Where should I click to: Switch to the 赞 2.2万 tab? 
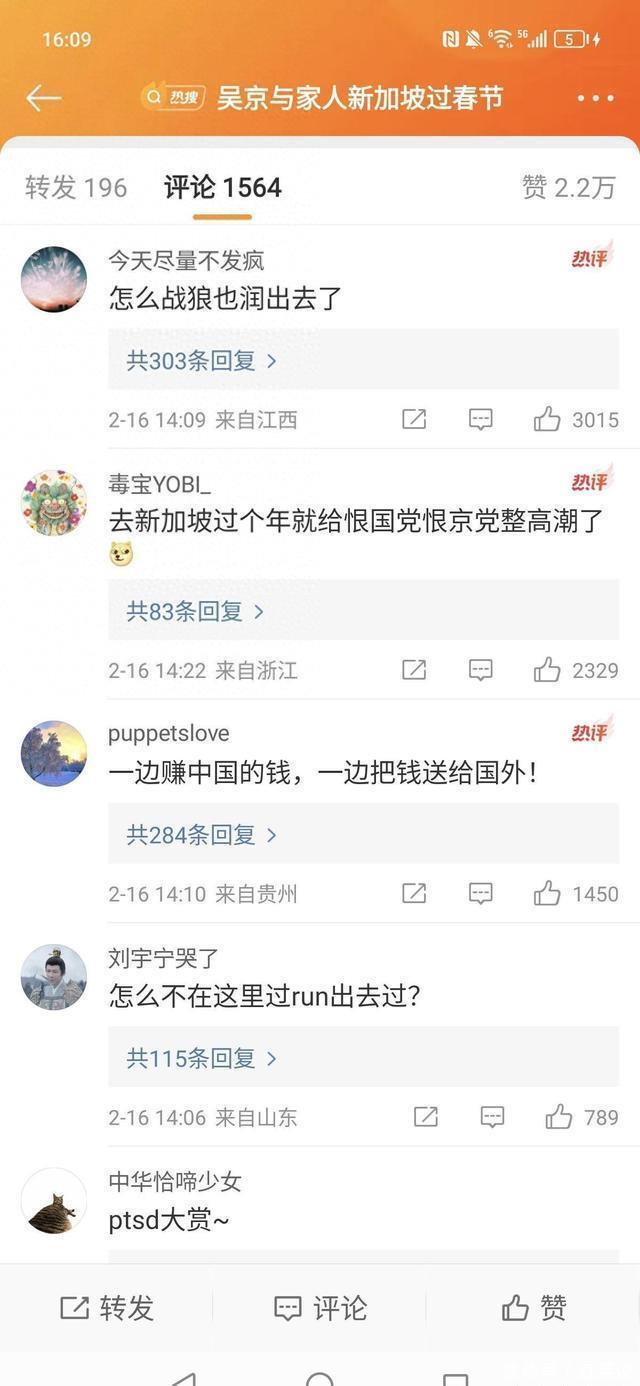[568, 187]
